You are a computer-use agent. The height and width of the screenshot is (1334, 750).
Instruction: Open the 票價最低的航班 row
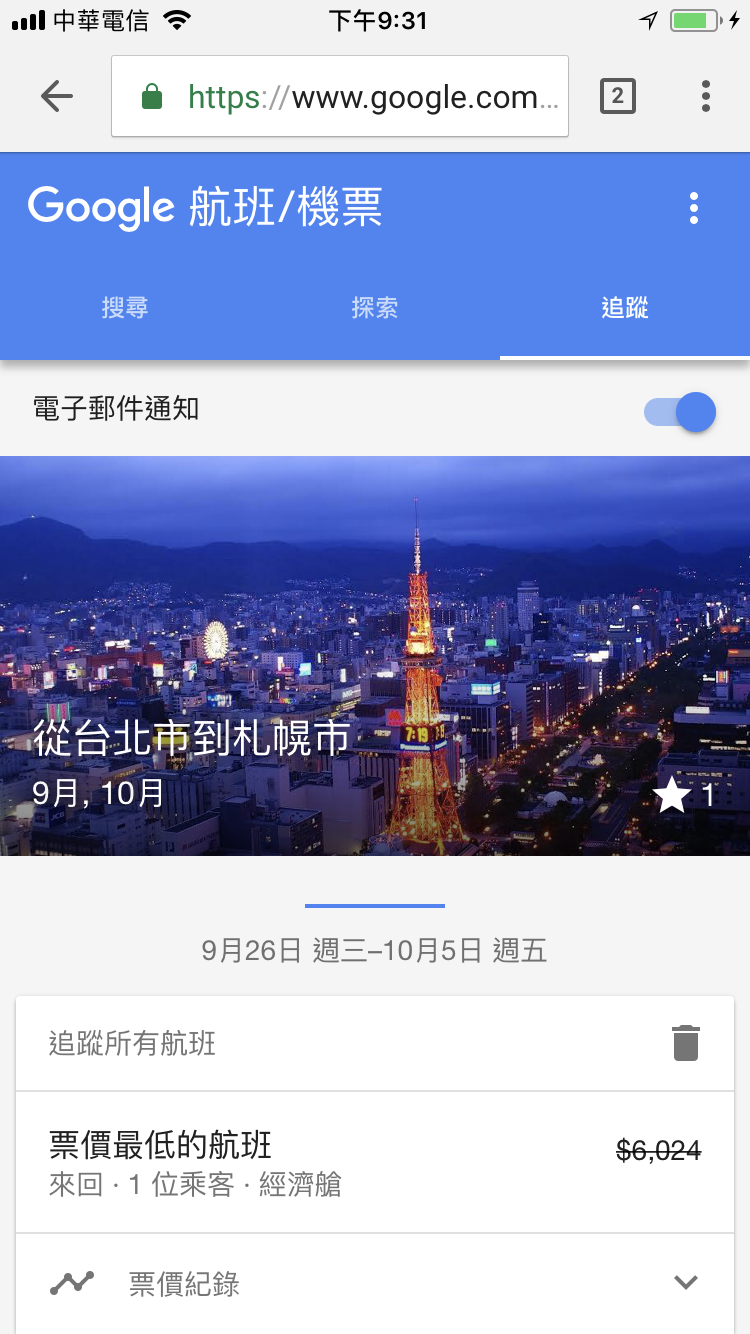[x=375, y=1163]
